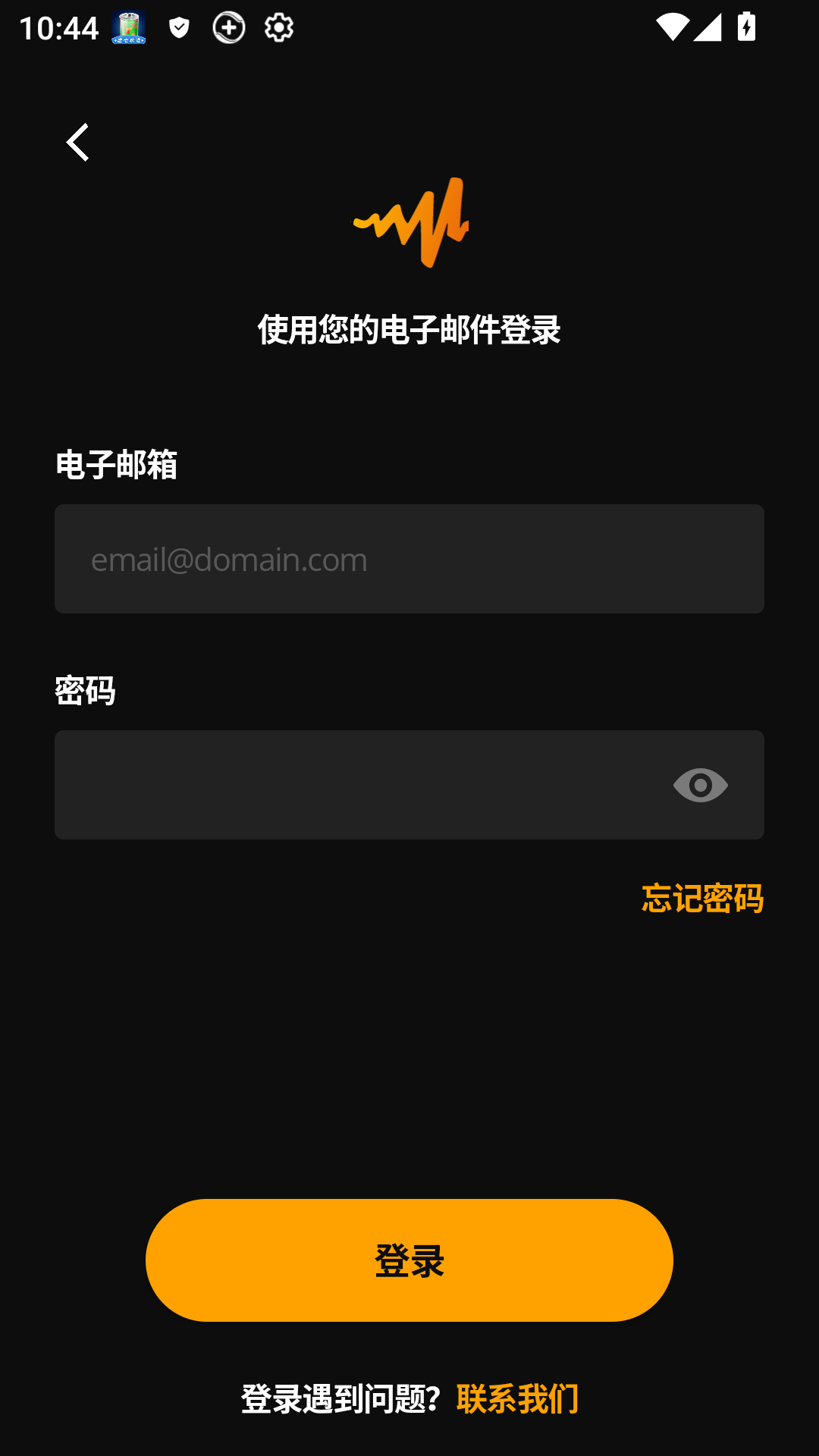Open the 联系我们 link
The image size is (819, 1456).
pyautogui.click(x=517, y=1398)
